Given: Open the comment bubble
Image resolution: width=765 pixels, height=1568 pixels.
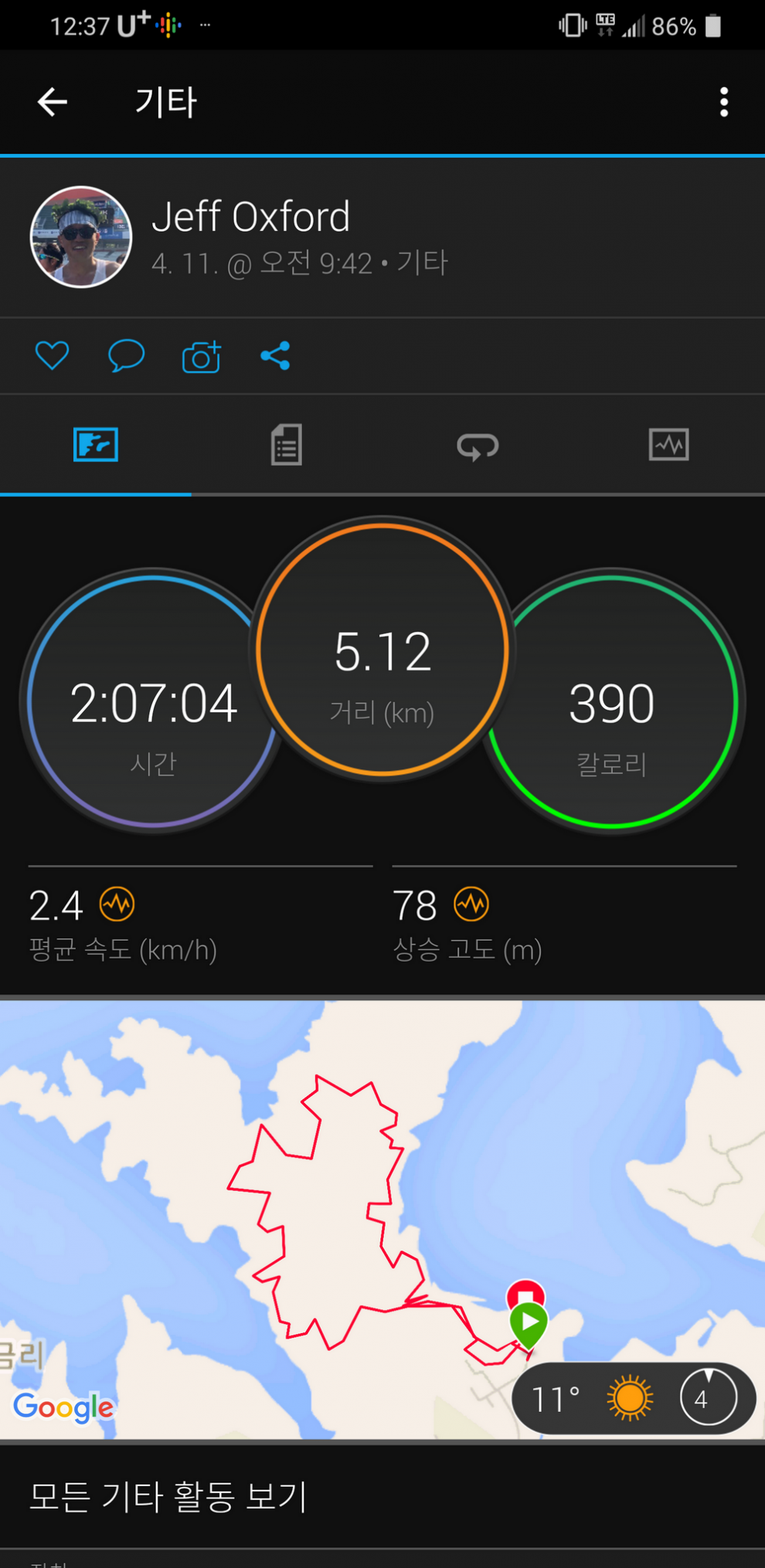Looking at the screenshot, I should 126,356.
